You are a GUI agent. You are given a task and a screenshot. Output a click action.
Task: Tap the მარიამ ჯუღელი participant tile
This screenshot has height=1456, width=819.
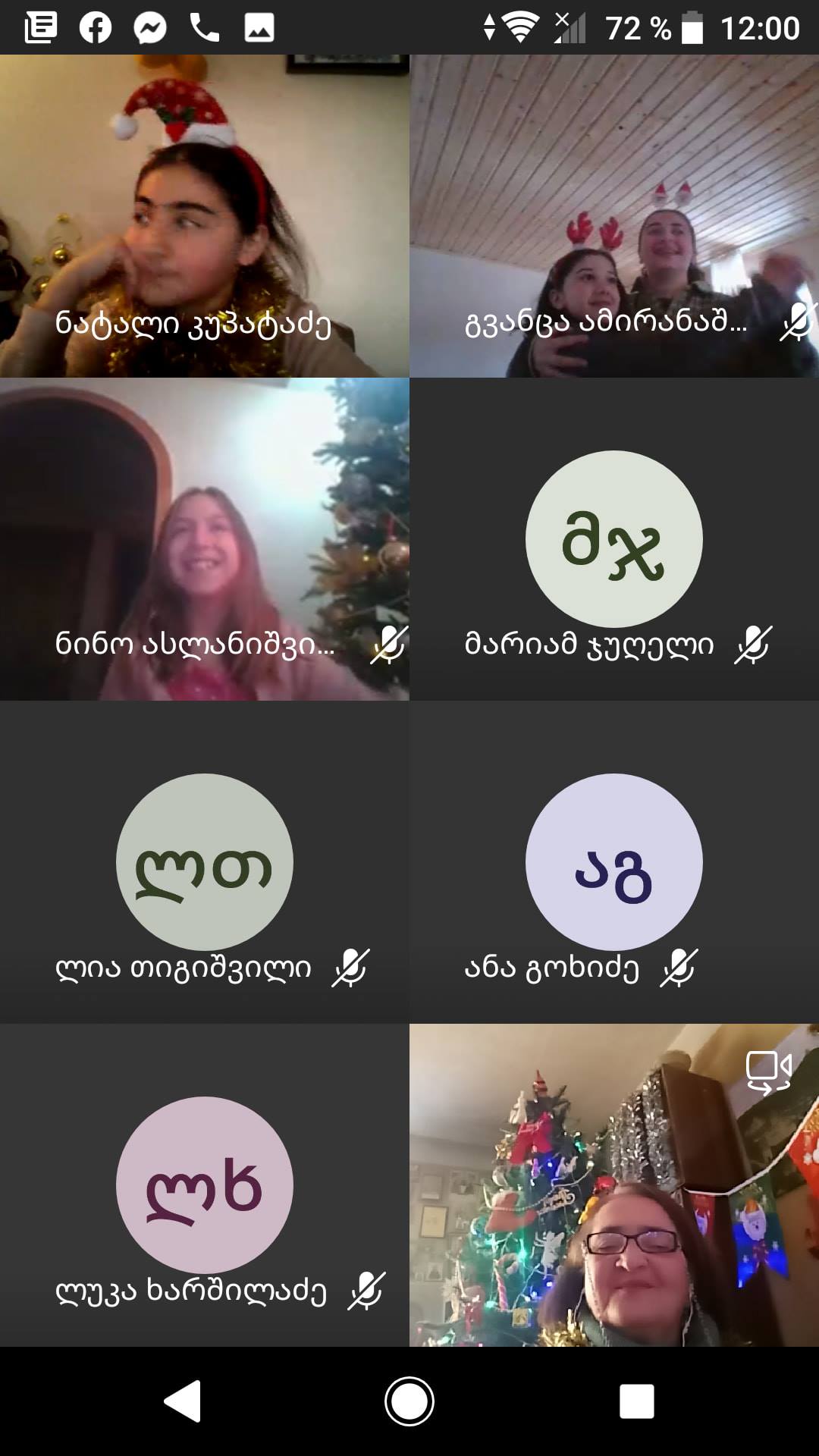(614, 539)
